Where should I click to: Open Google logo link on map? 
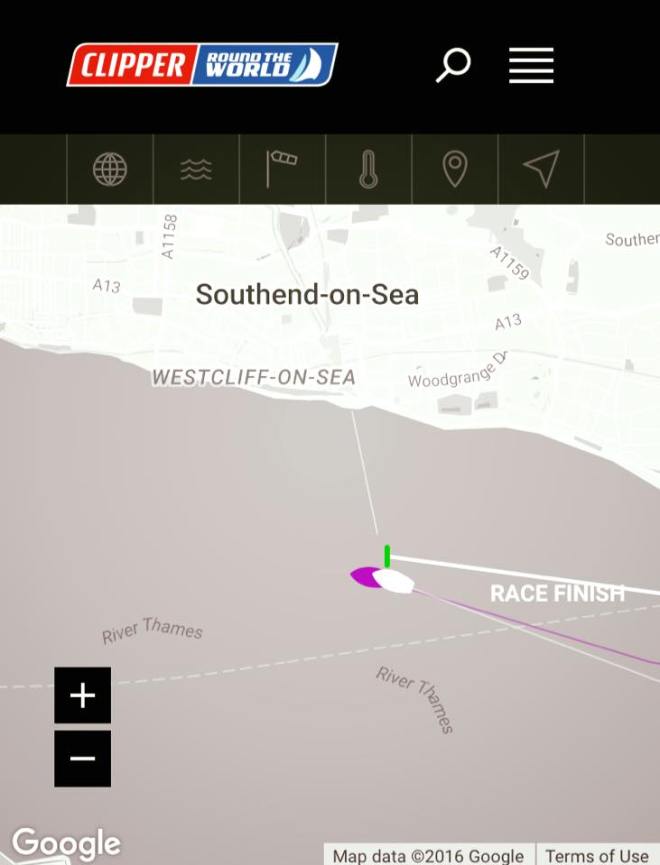pyautogui.click(x=66, y=843)
